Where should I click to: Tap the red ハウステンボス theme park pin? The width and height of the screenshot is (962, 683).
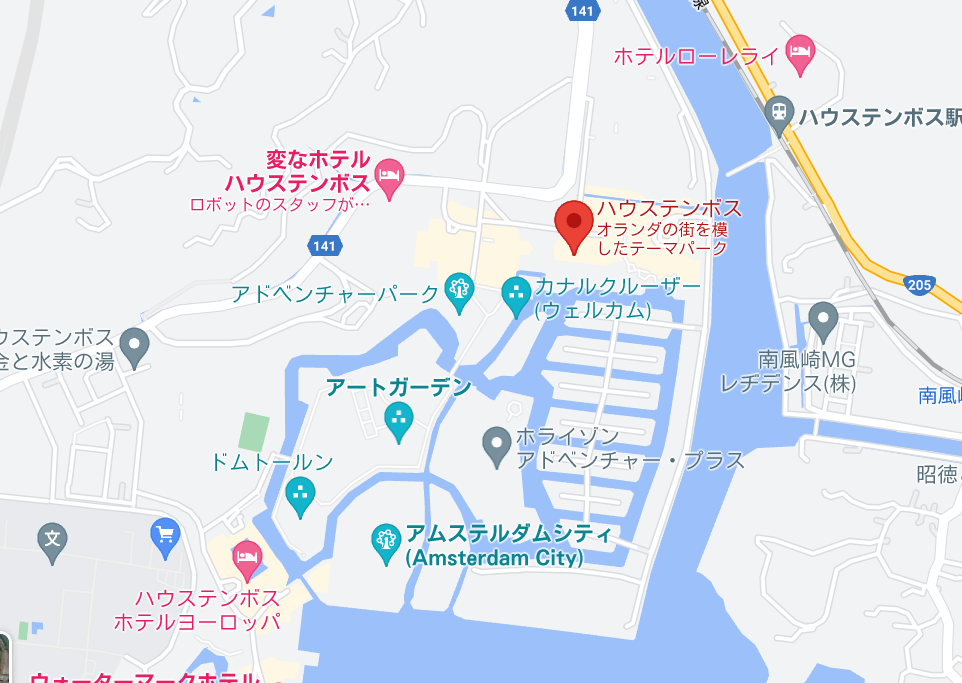click(x=574, y=224)
